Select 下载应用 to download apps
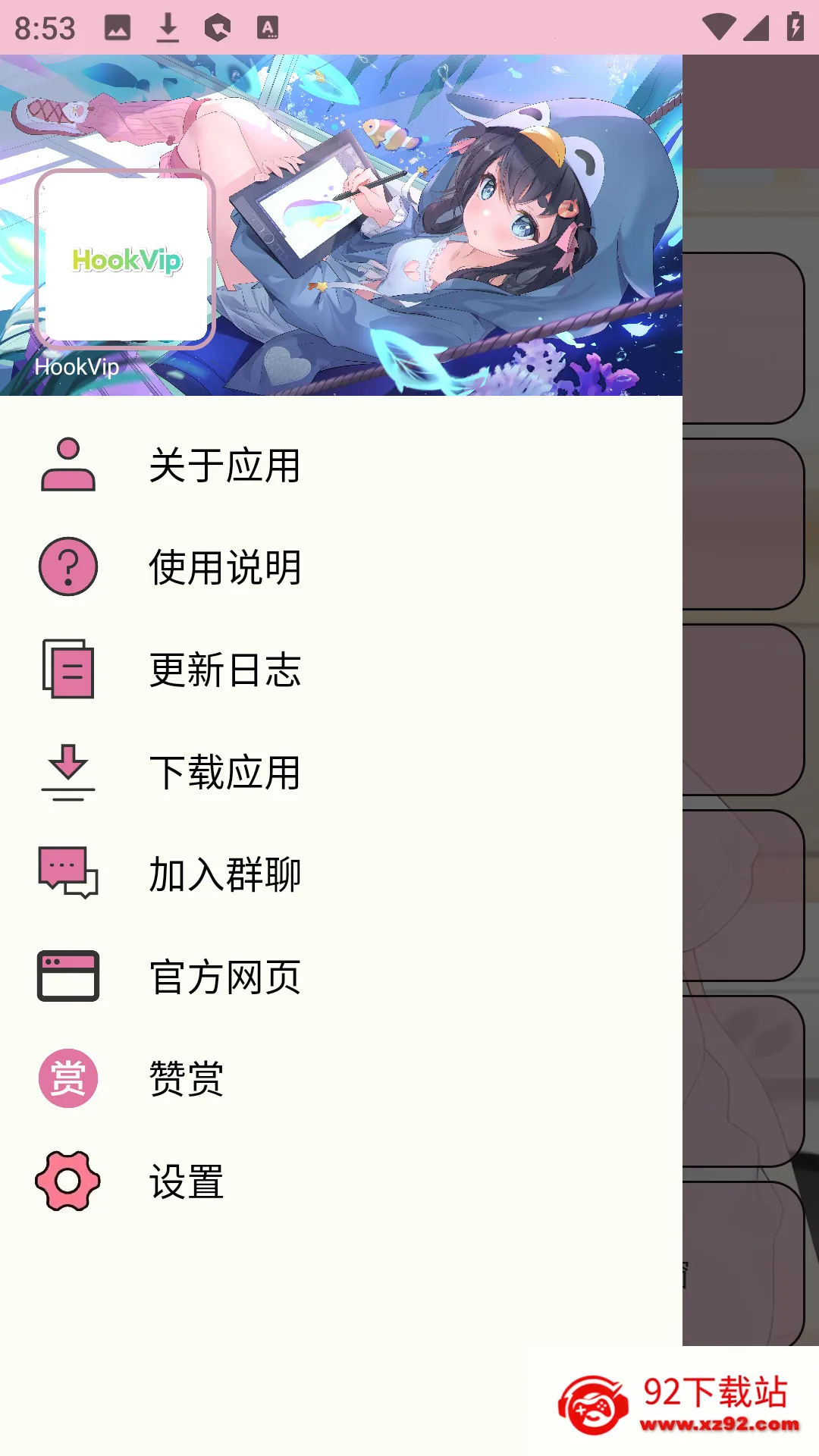Image resolution: width=819 pixels, height=1456 pixels. click(x=341, y=772)
